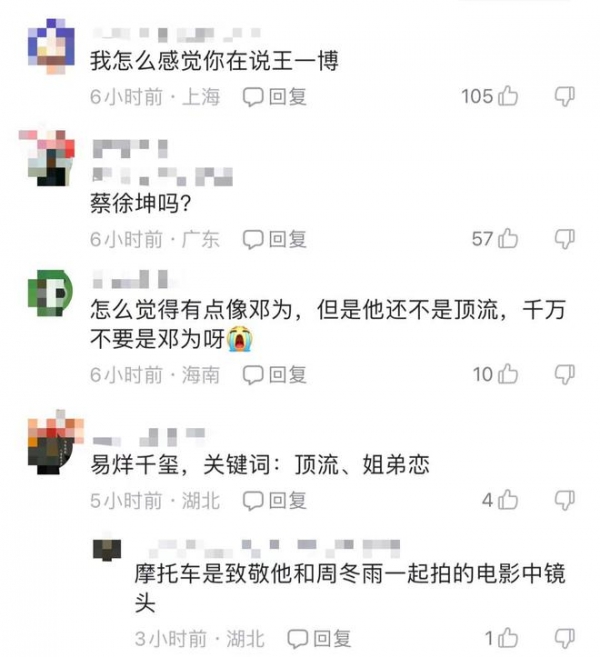Like the comment mentioning 王一博
The height and width of the screenshot is (657, 600).
click(x=508, y=97)
